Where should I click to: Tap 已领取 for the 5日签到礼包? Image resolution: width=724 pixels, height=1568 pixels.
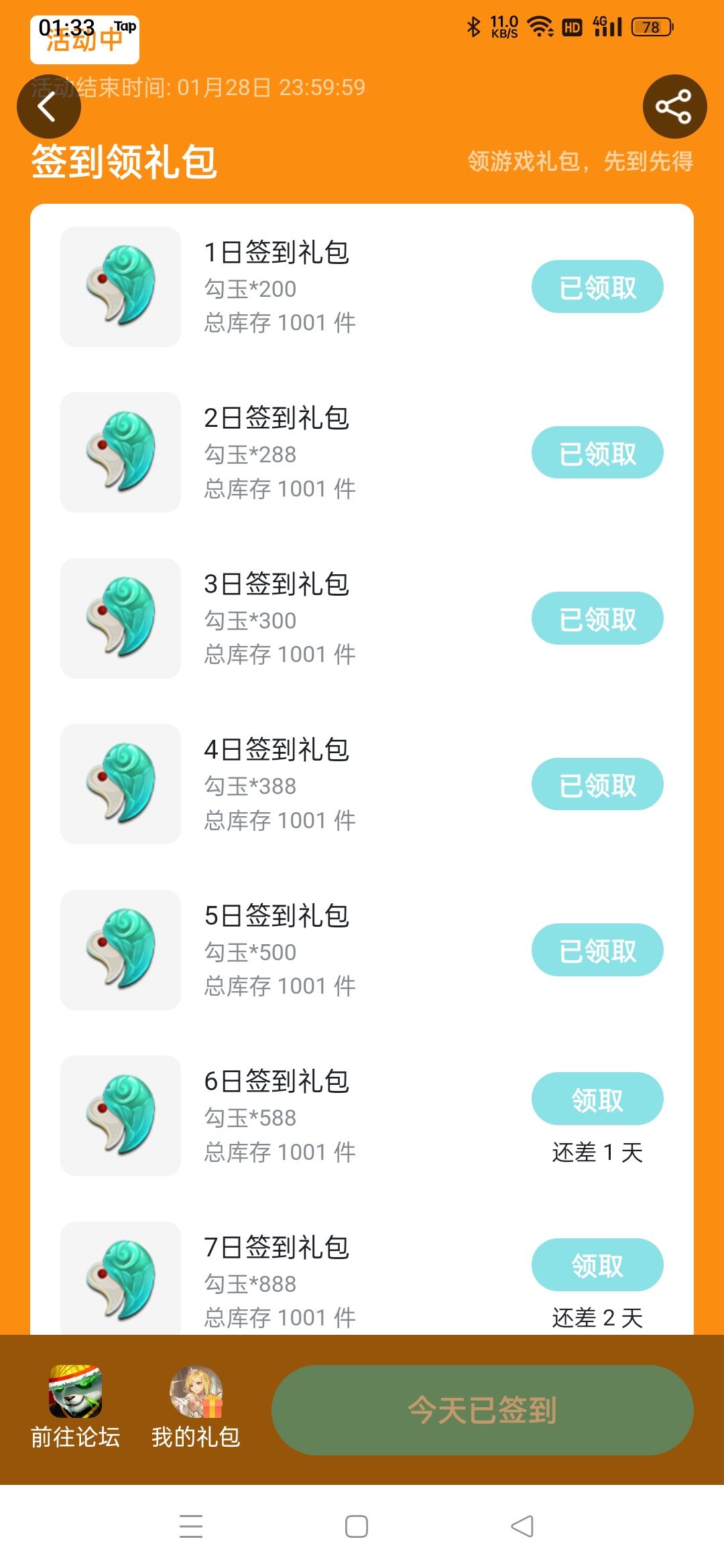[597, 950]
